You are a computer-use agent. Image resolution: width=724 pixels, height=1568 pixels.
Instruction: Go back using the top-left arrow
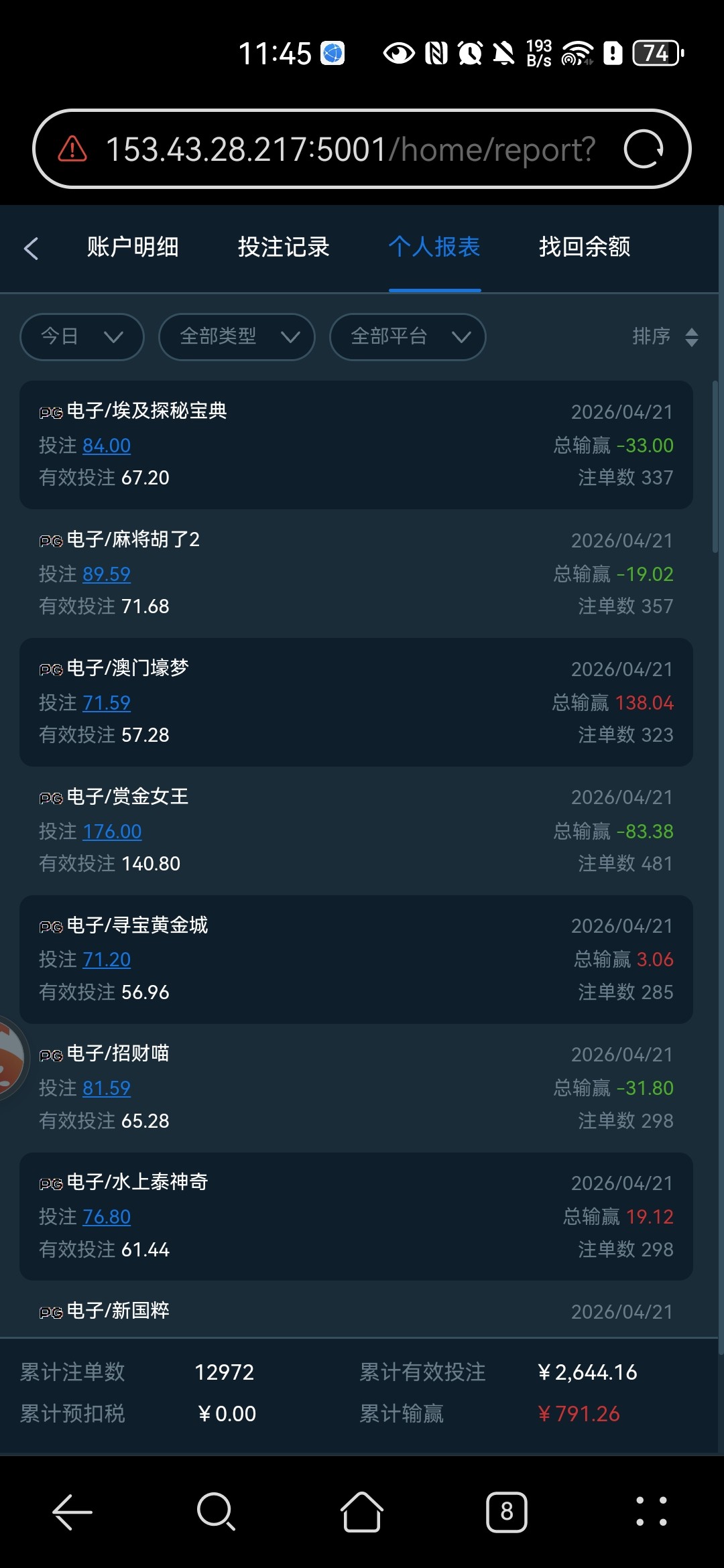click(31, 248)
